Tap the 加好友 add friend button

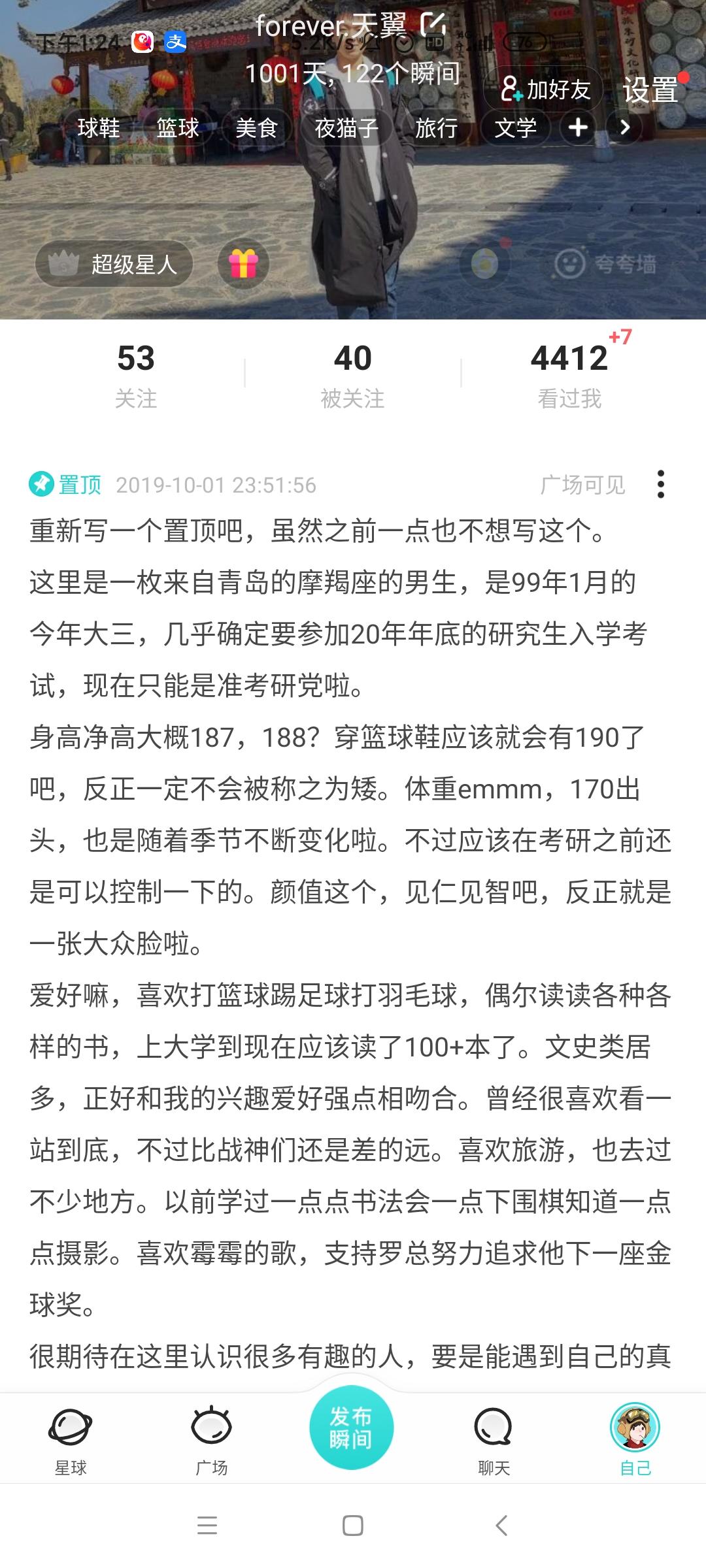click(x=544, y=89)
